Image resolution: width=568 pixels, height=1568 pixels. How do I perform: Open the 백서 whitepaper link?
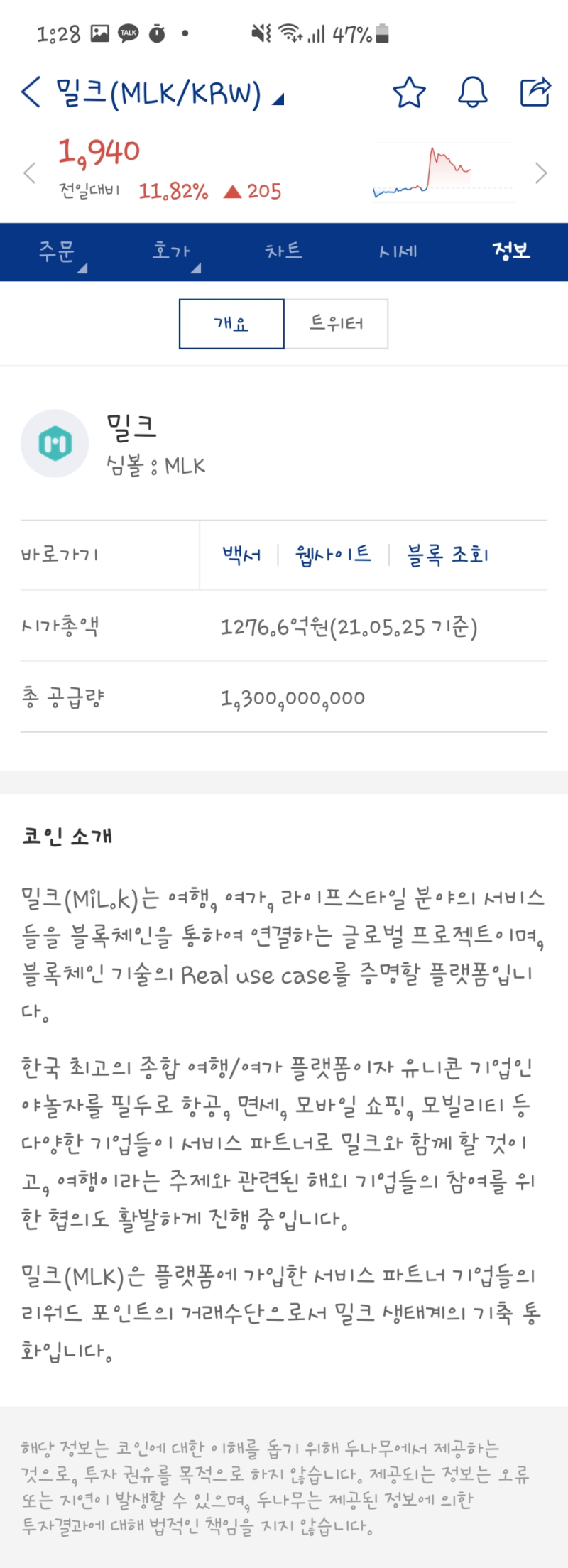(x=241, y=555)
